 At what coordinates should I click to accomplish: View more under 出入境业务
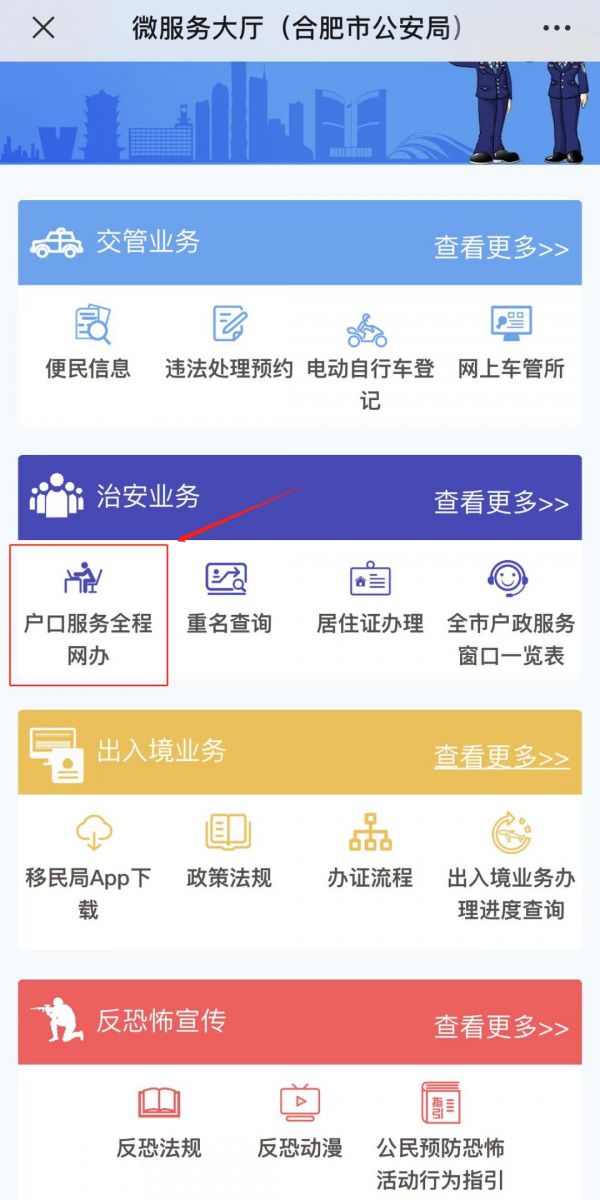click(x=501, y=757)
